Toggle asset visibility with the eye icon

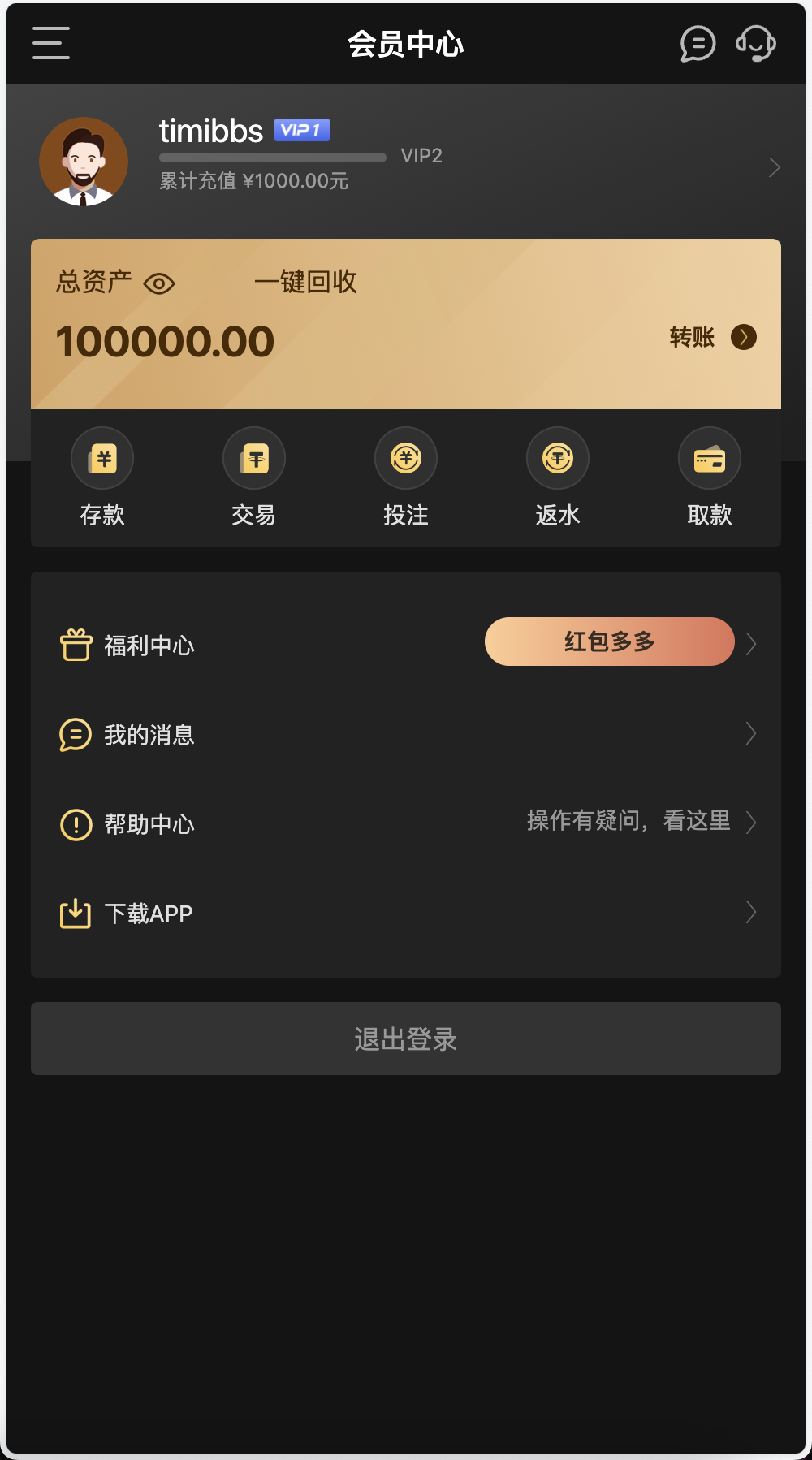159,283
